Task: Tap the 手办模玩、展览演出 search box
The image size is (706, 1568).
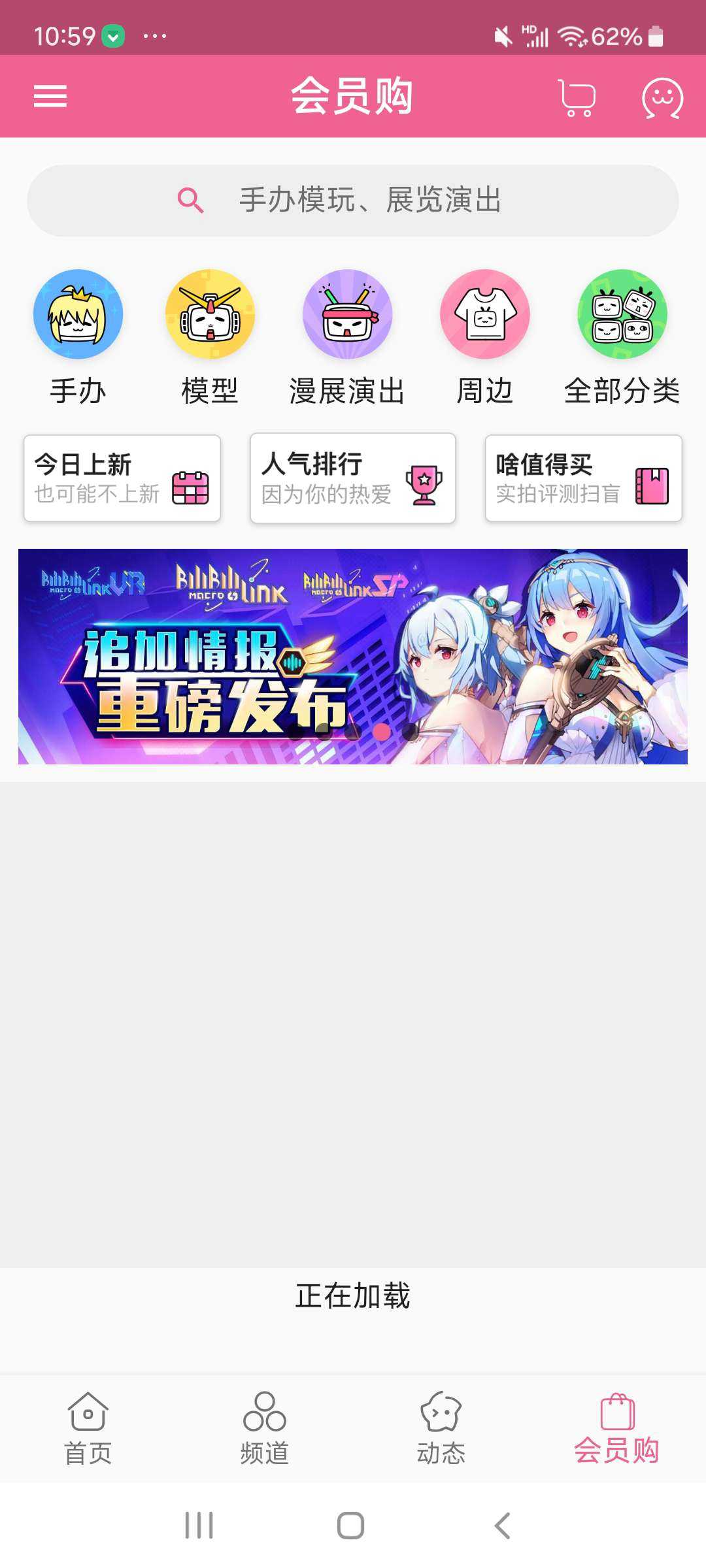Action: pos(353,200)
